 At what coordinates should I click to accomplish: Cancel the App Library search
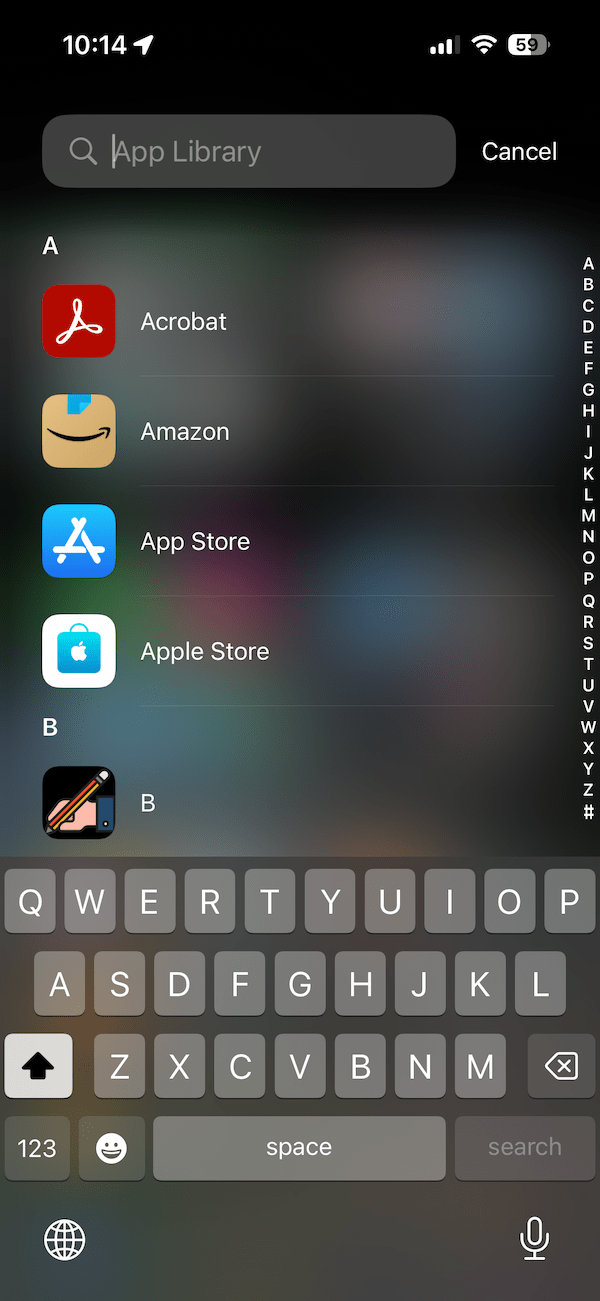(x=519, y=151)
